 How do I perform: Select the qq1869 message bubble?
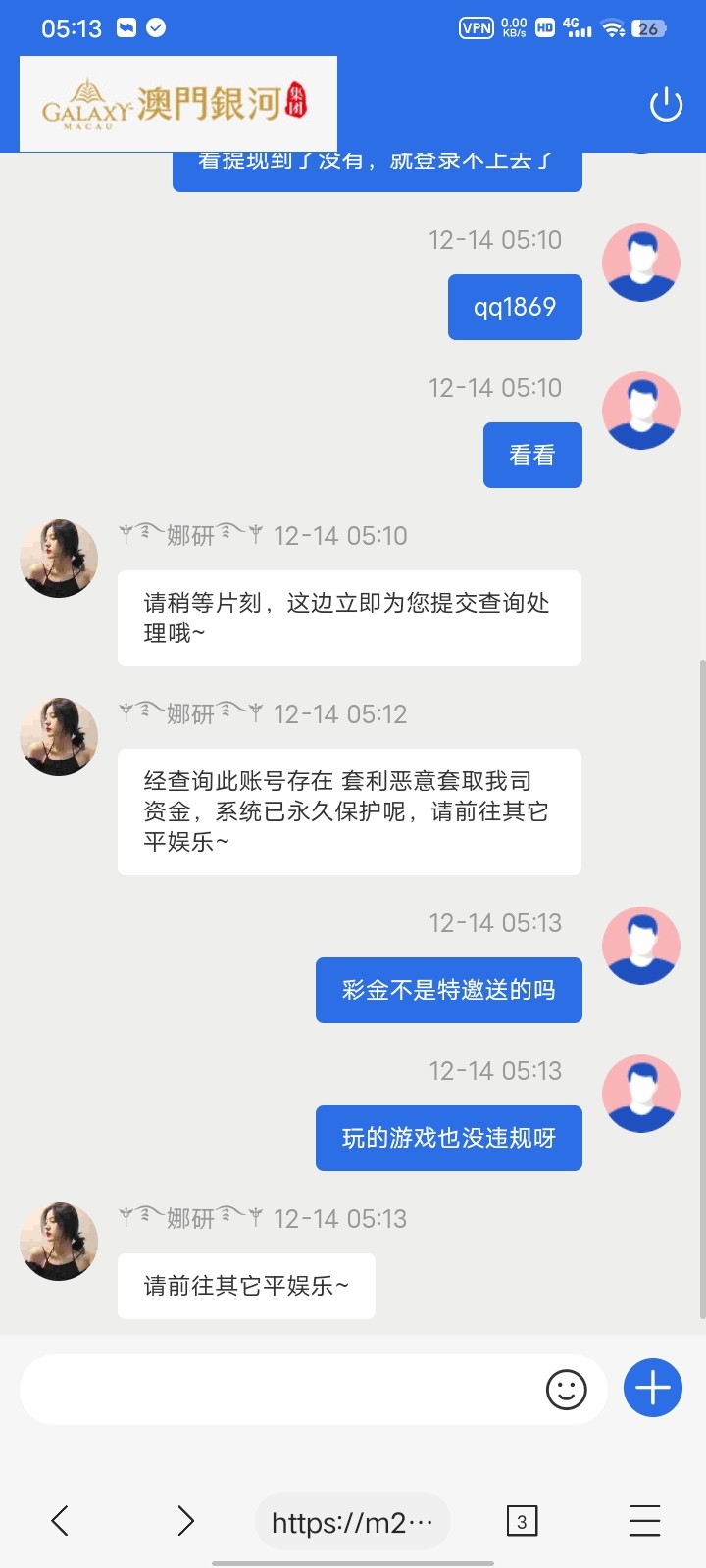(x=515, y=307)
